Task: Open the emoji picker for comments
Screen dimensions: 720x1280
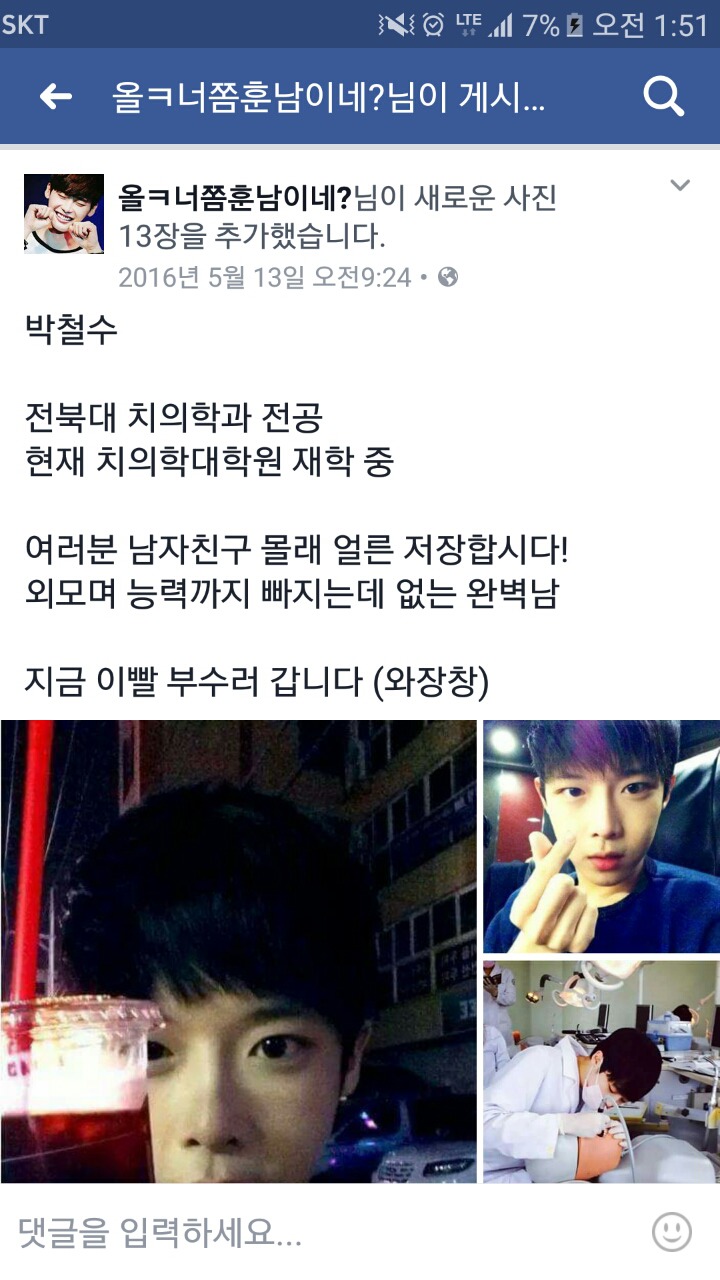Action: click(x=672, y=1232)
